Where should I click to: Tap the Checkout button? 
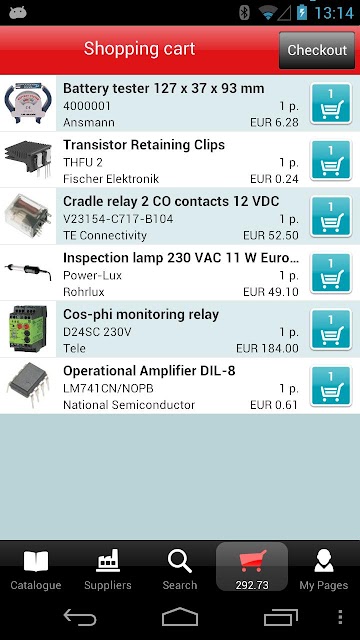(317, 50)
